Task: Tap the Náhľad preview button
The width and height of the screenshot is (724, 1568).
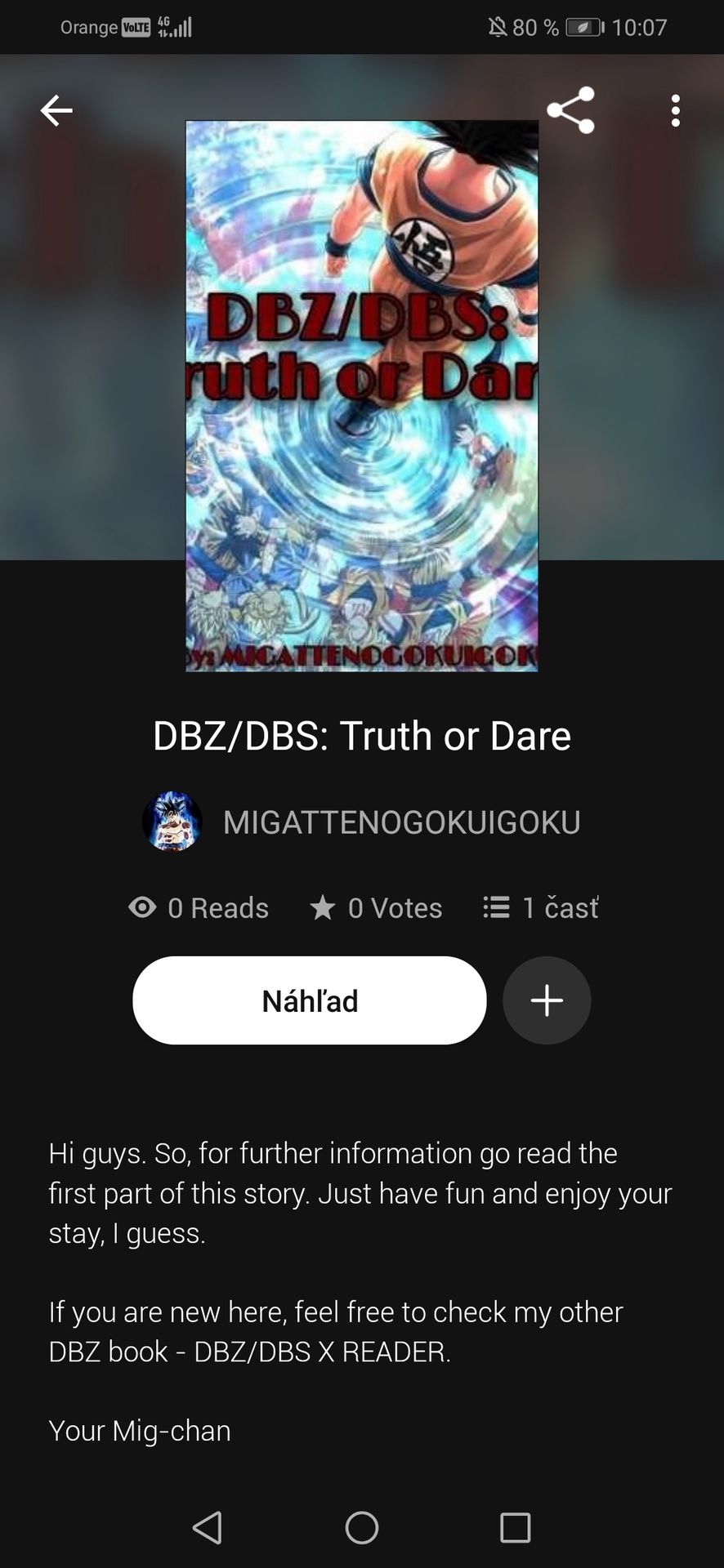Action: pos(310,1000)
